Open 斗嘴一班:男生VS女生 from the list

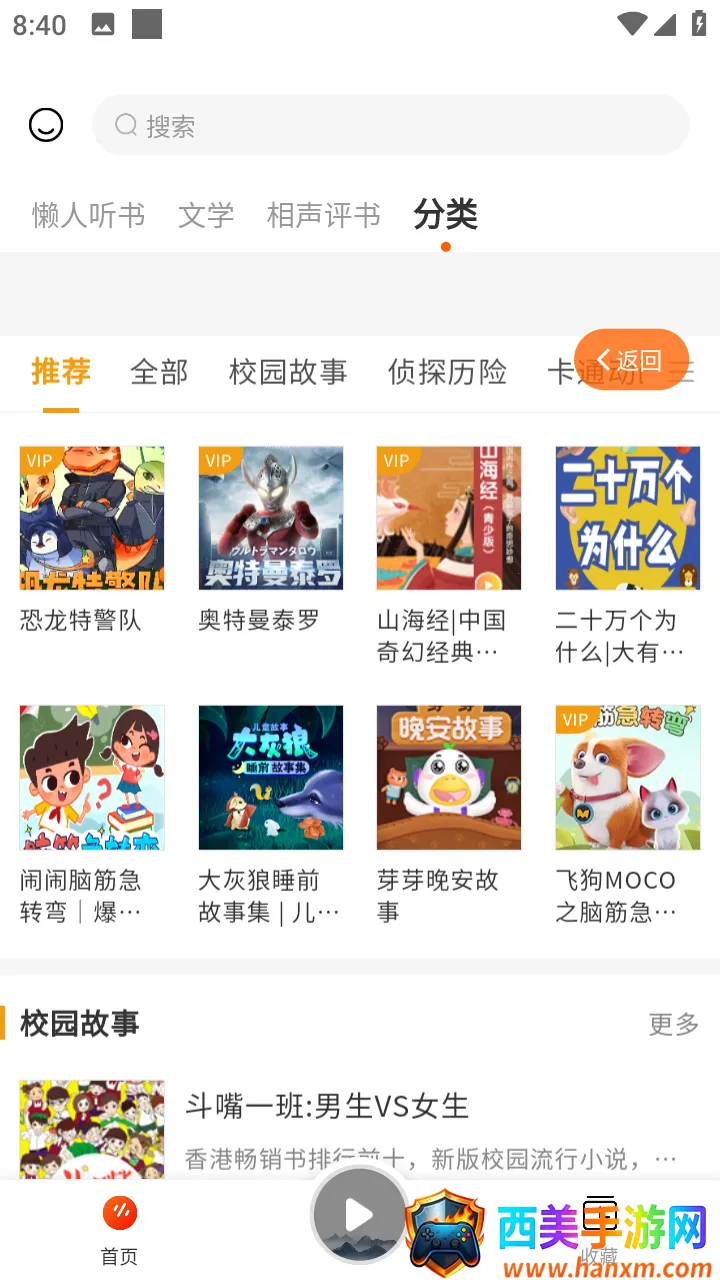(327, 1106)
